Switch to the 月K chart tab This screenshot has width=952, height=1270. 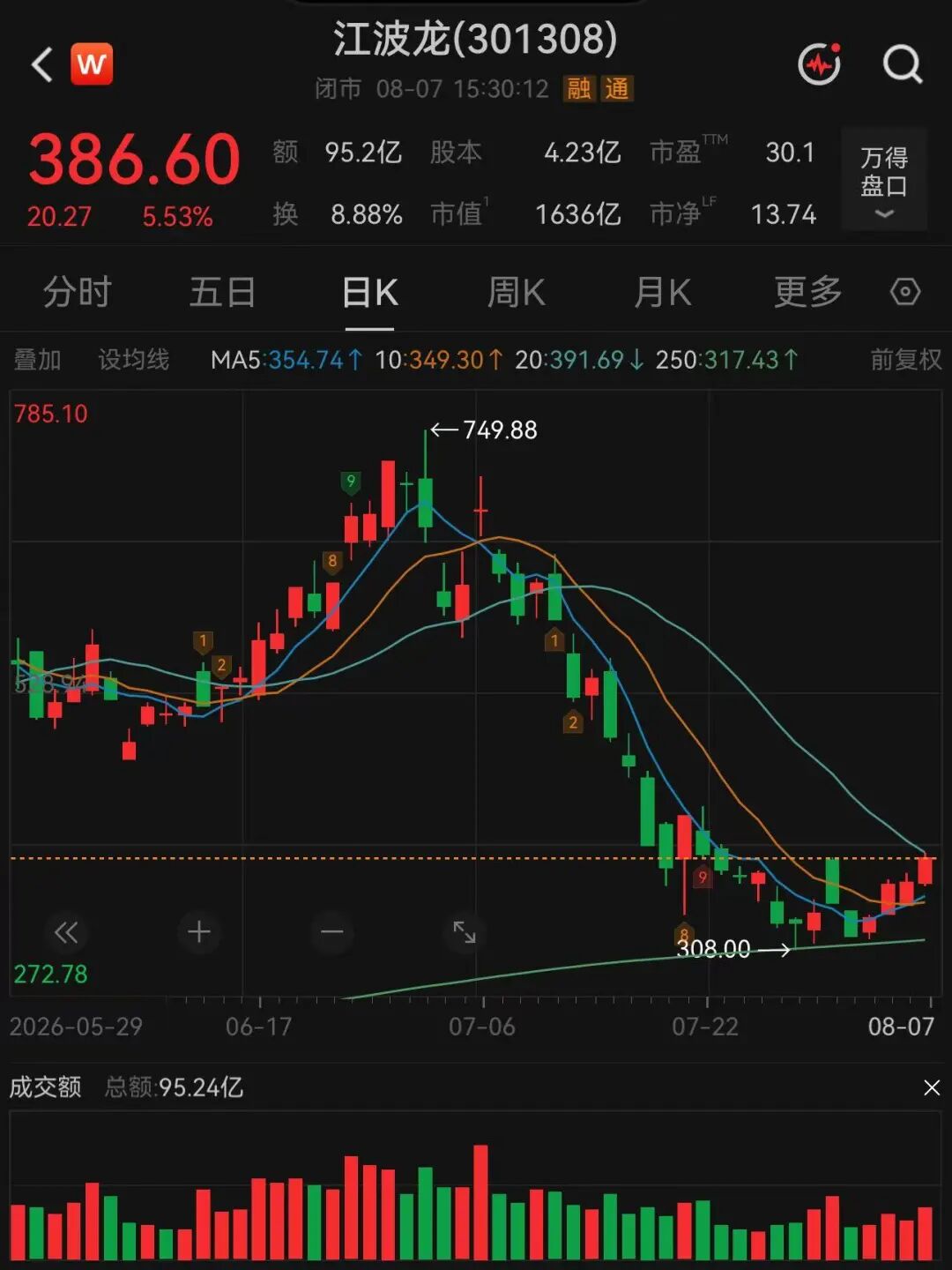[x=662, y=292]
